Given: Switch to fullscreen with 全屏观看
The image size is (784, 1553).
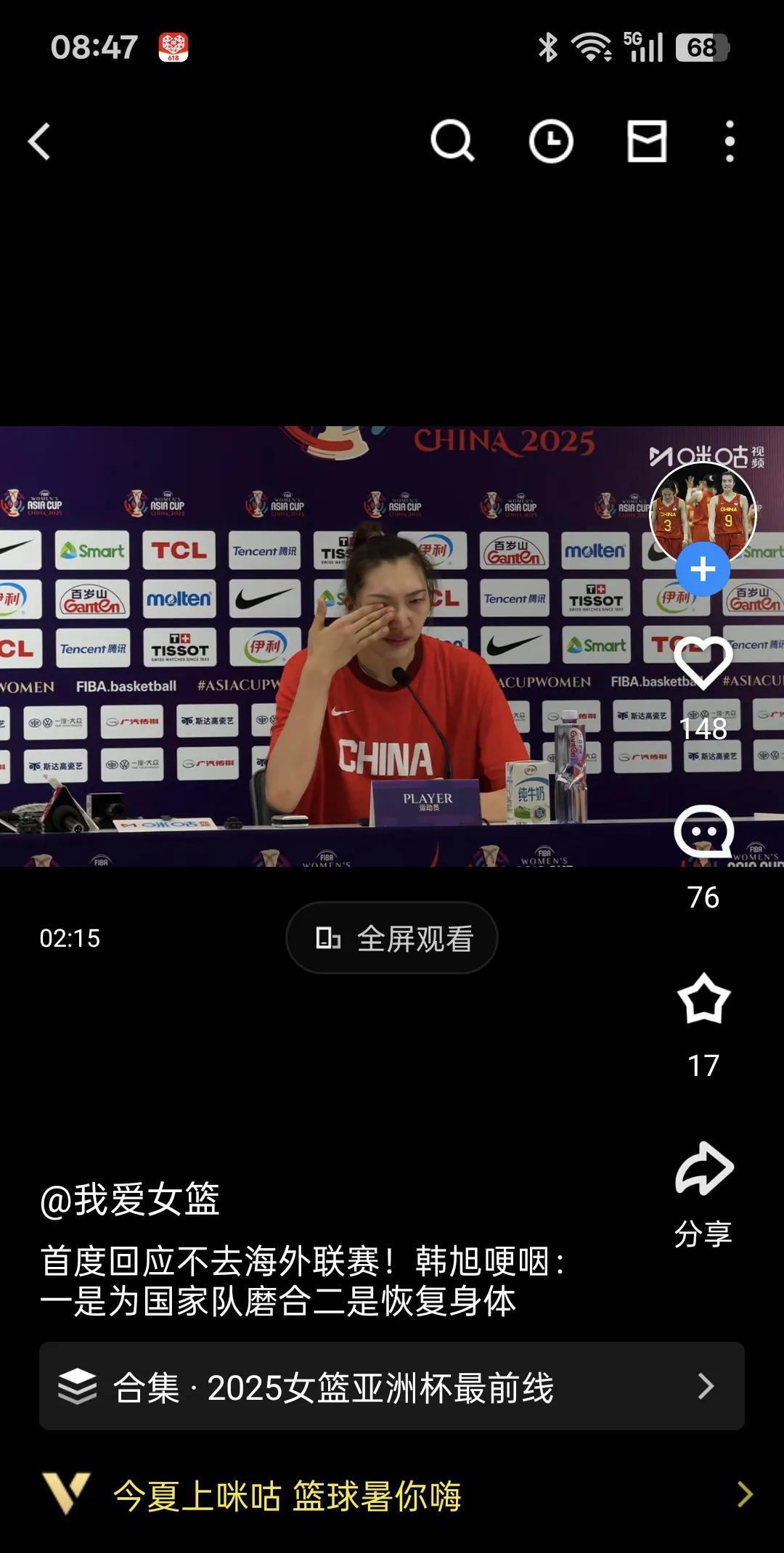Looking at the screenshot, I should click(x=392, y=938).
